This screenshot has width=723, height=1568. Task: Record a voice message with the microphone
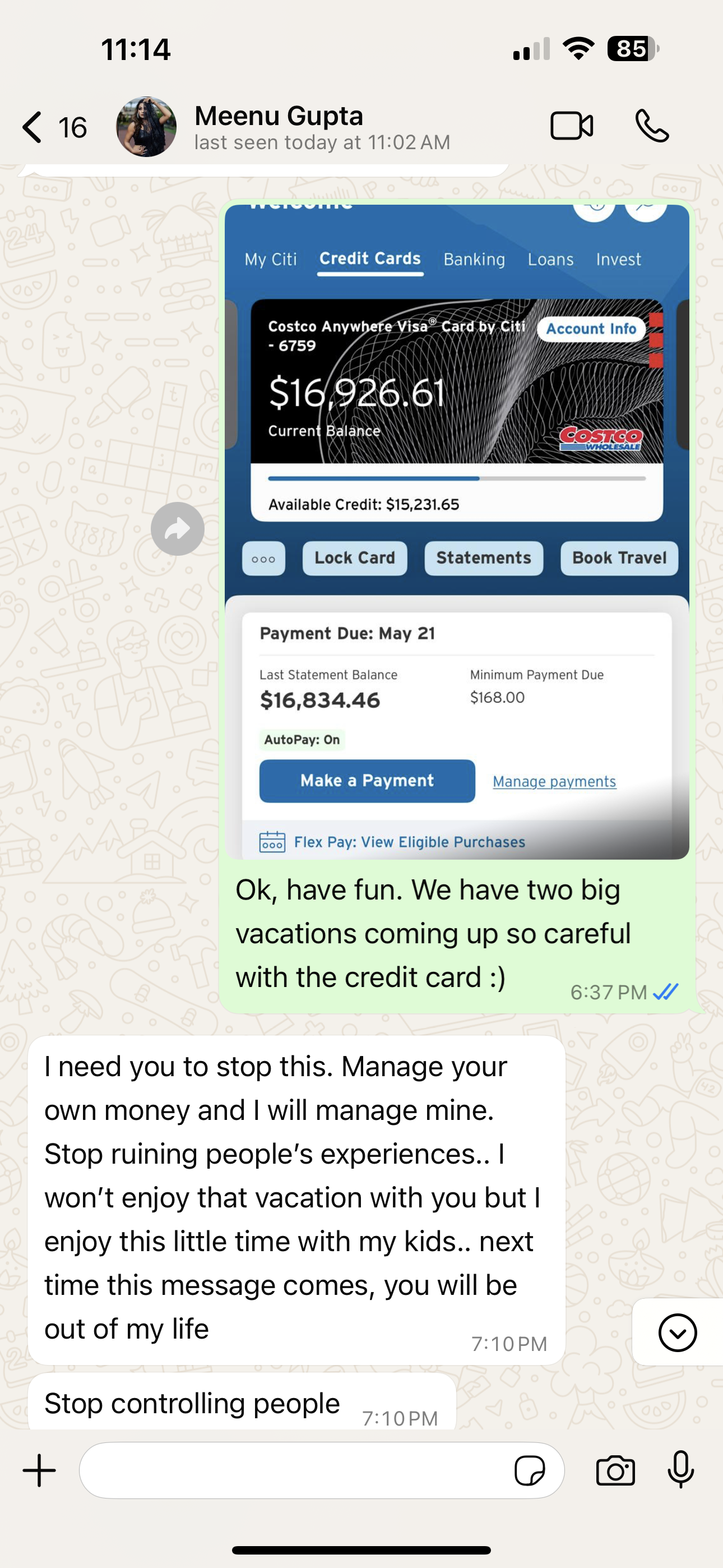(x=680, y=1469)
